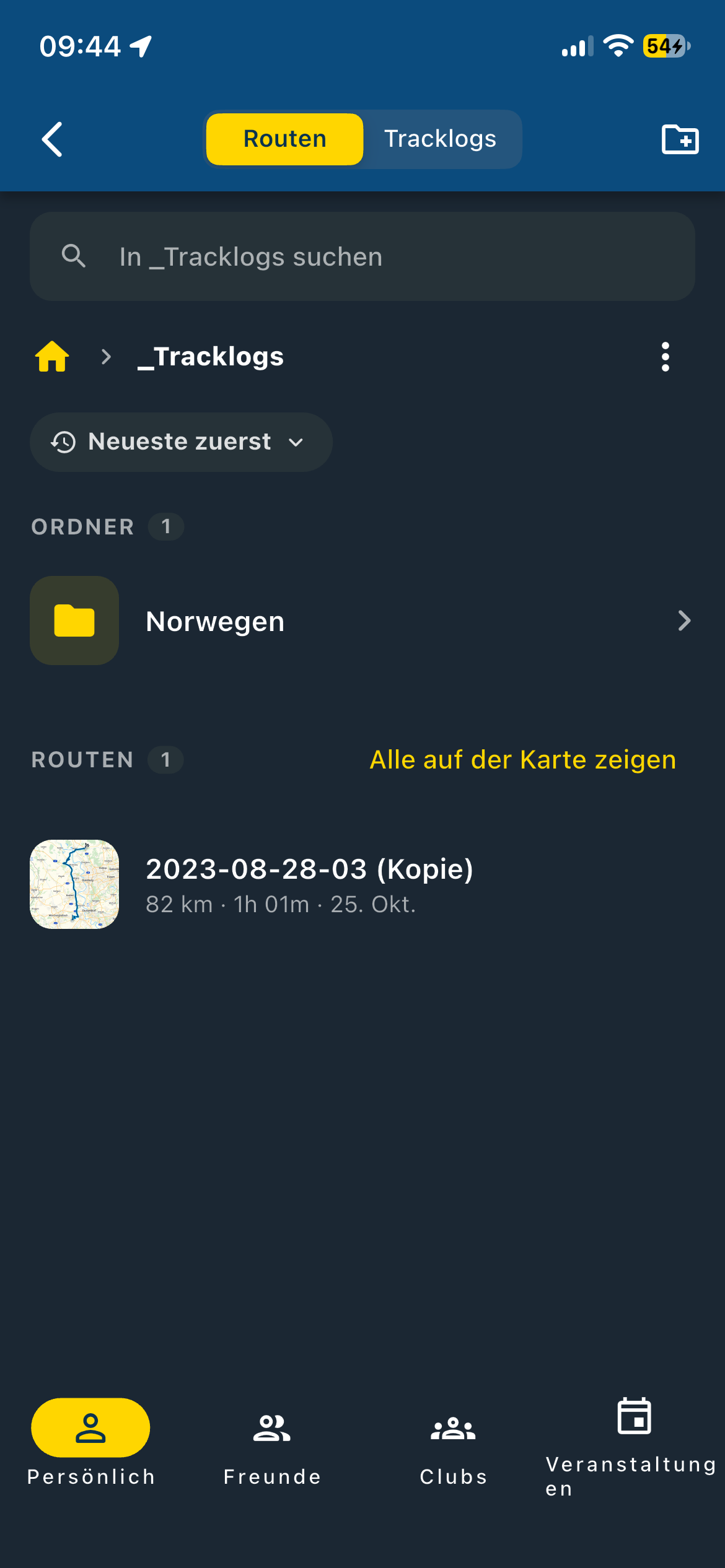The width and height of the screenshot is (725, 1568).
Task: Open route 2023-08-28-03 (Kopie)
Action: [362, 884]
